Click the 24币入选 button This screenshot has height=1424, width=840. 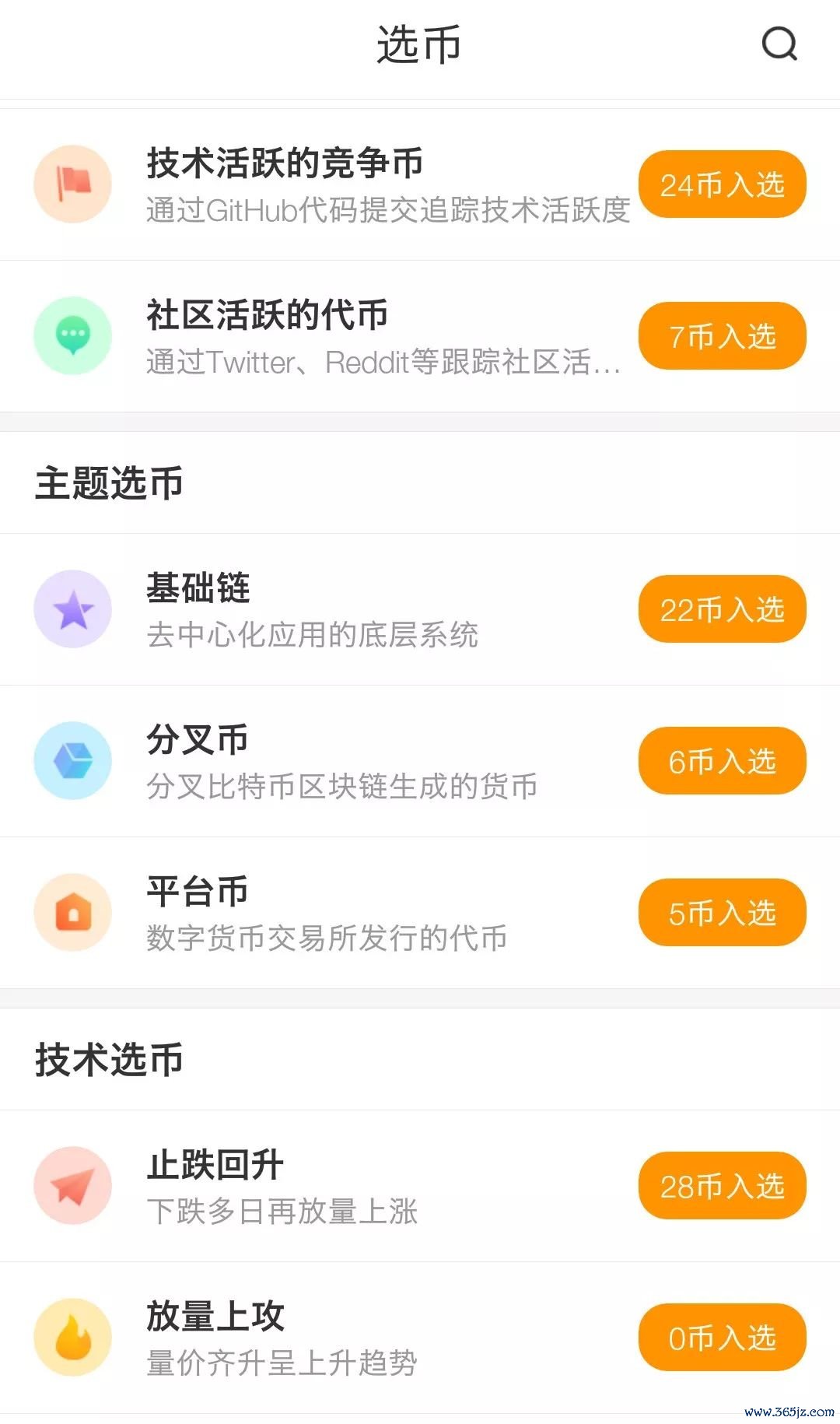pos(721,184)
